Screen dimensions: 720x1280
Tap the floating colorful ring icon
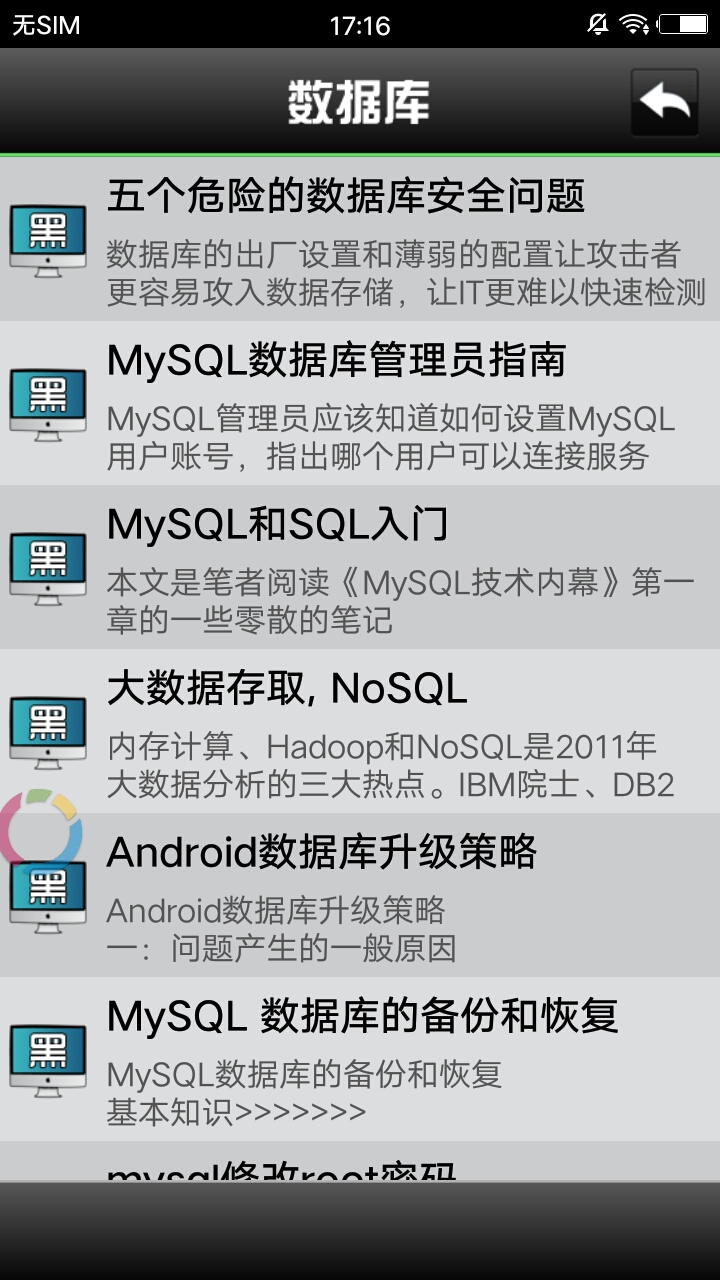[x=40, y=830]
